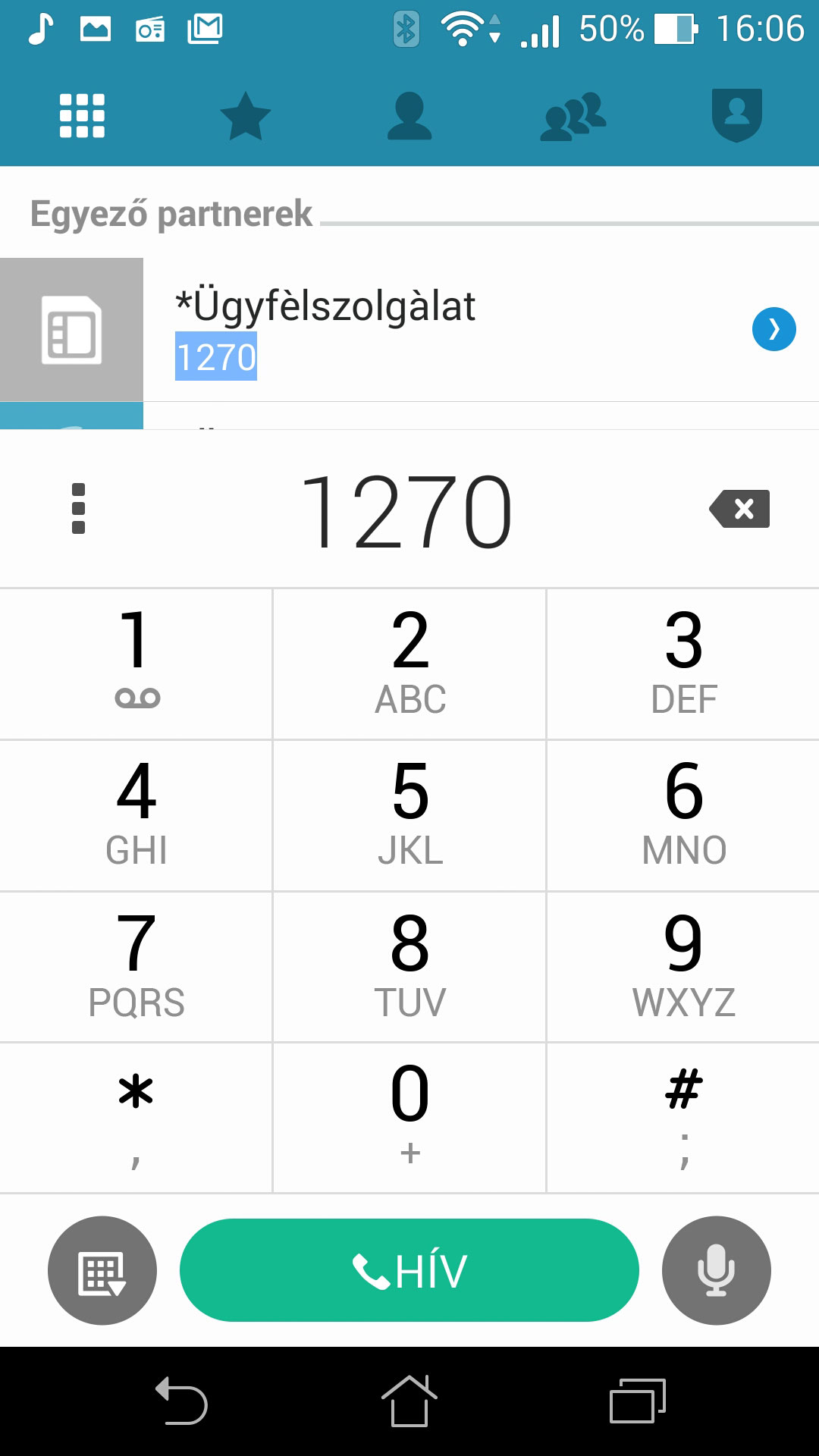Call 1270 with the HÍV button

(x=409, y=1270)
